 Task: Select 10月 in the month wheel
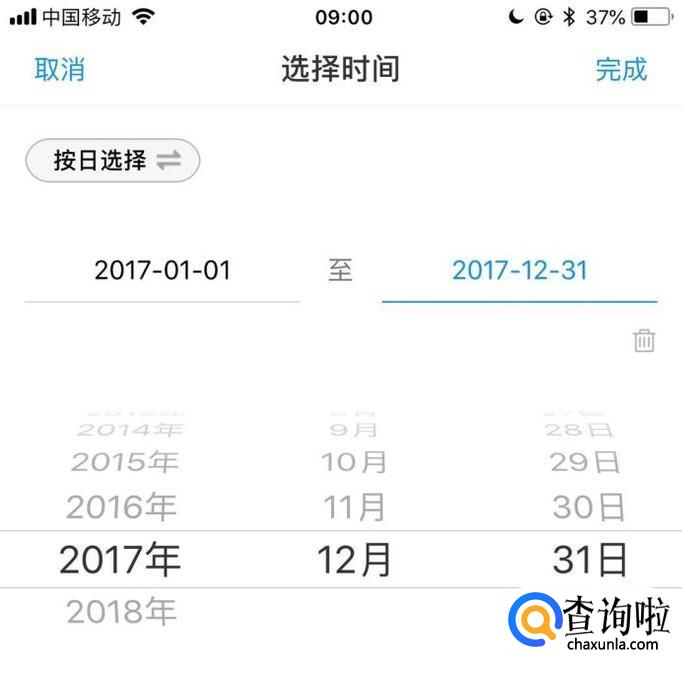point(354,462)
